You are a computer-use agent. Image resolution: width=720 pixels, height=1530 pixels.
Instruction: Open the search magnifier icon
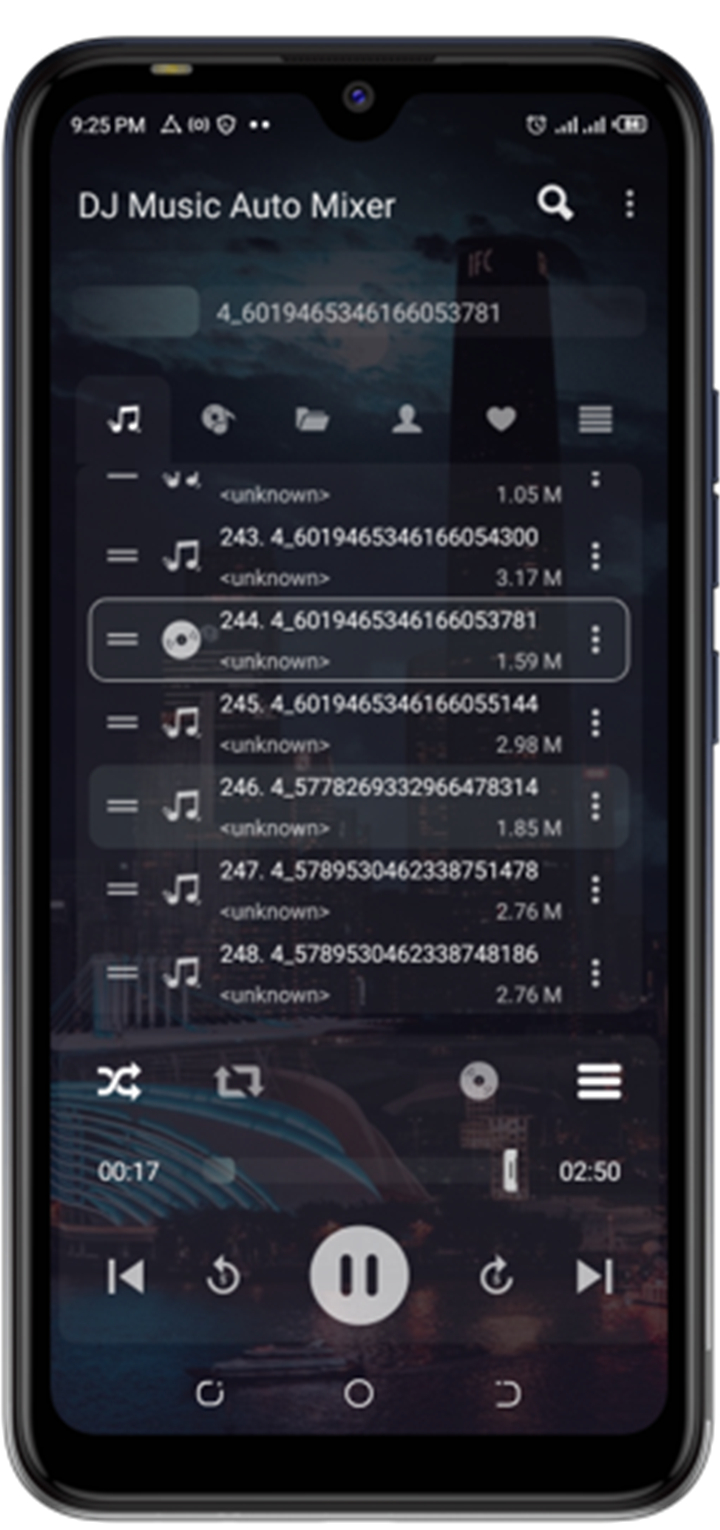(x=555, y=204)
